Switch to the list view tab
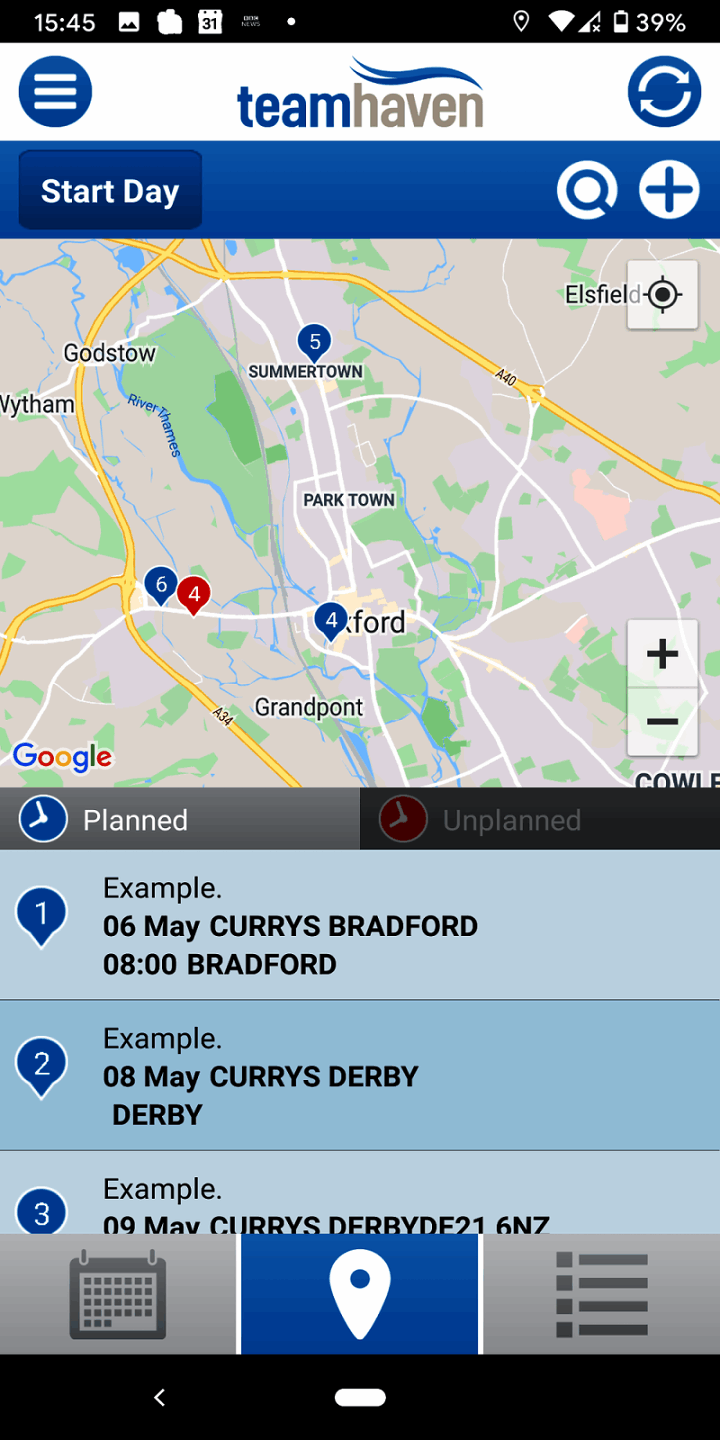The width and height of the screenshot is (720, 1440). [601, 1295]
